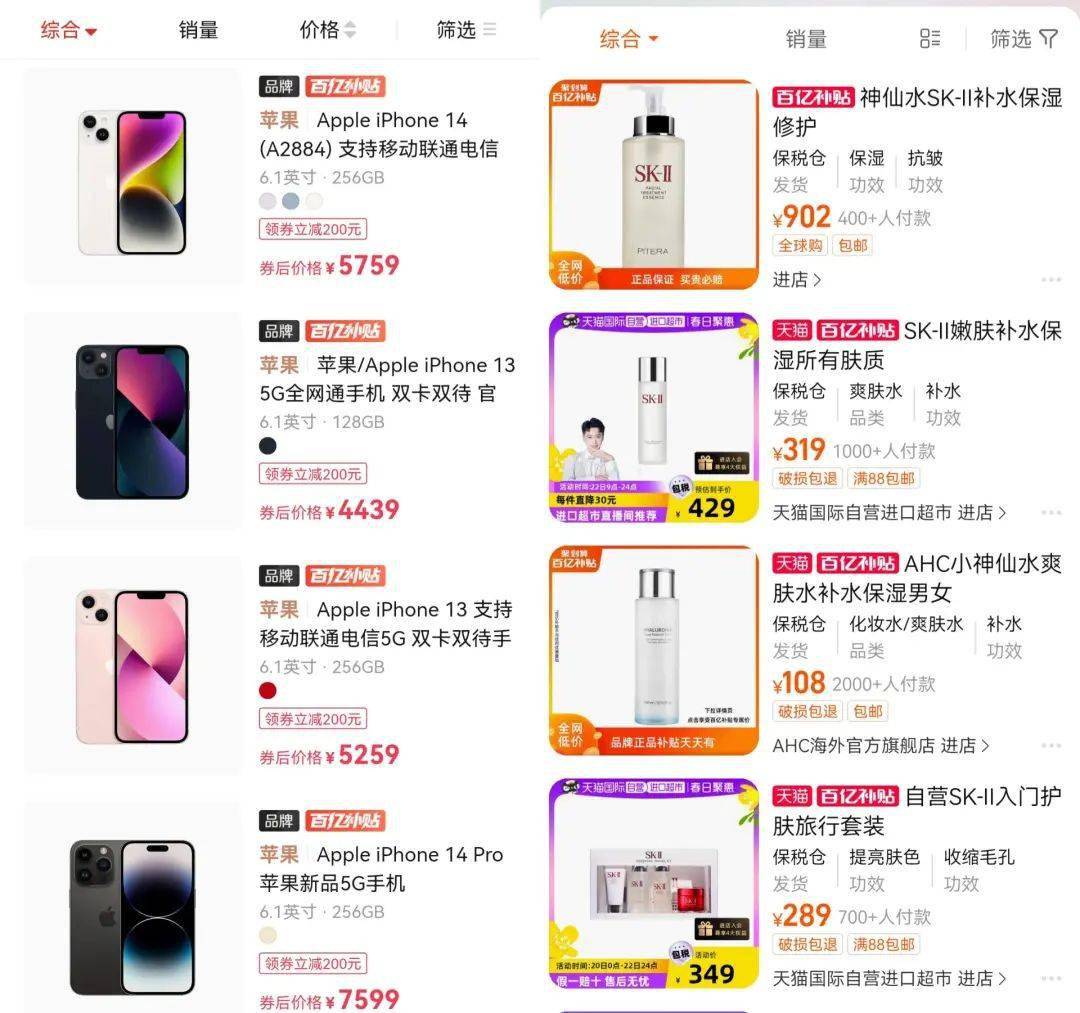
Task: Open more options for the AHC ¥108 item
Action: pos(1051,745)
